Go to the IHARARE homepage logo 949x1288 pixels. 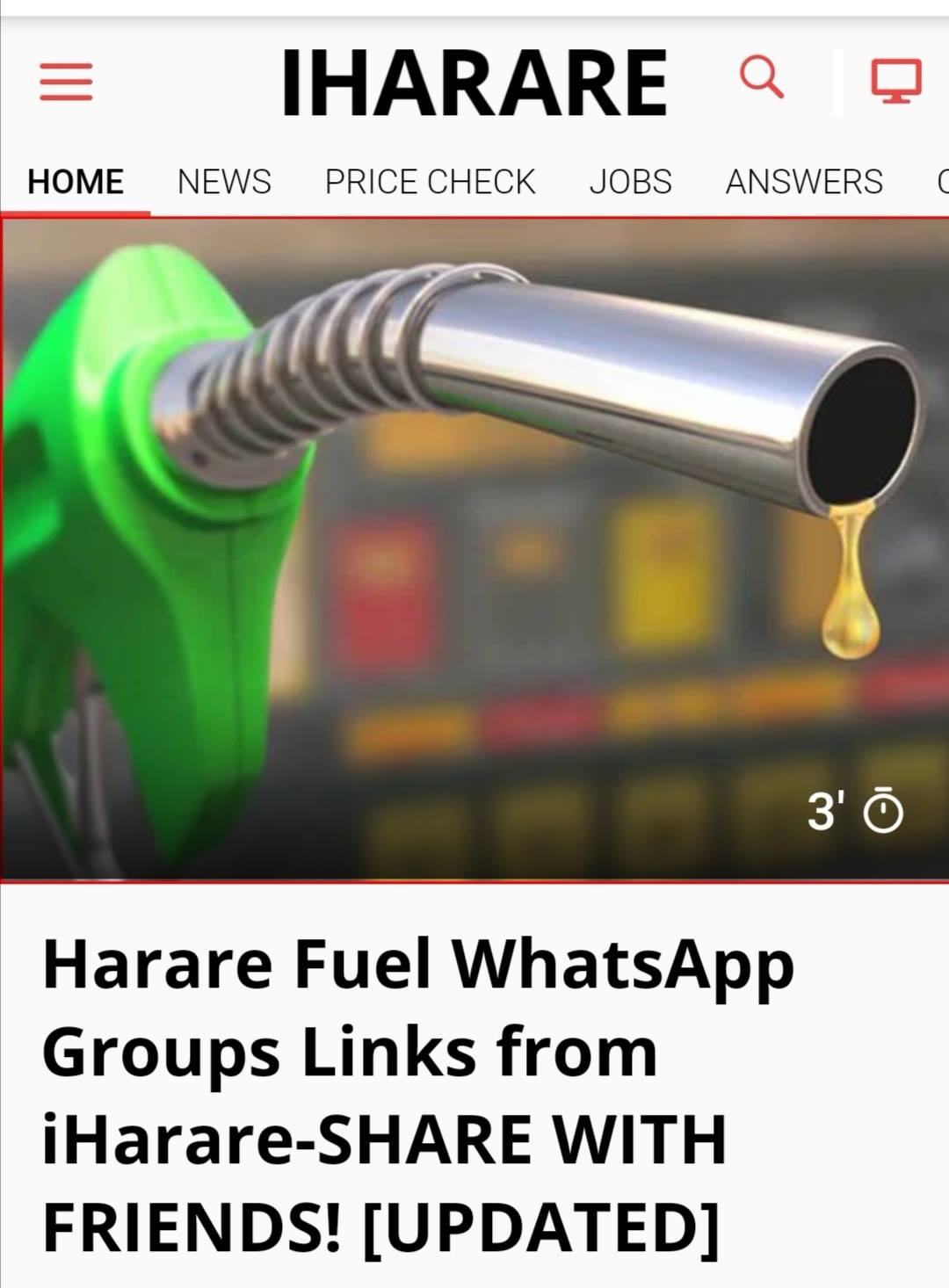pyautogui.click(x=474, y=83)
